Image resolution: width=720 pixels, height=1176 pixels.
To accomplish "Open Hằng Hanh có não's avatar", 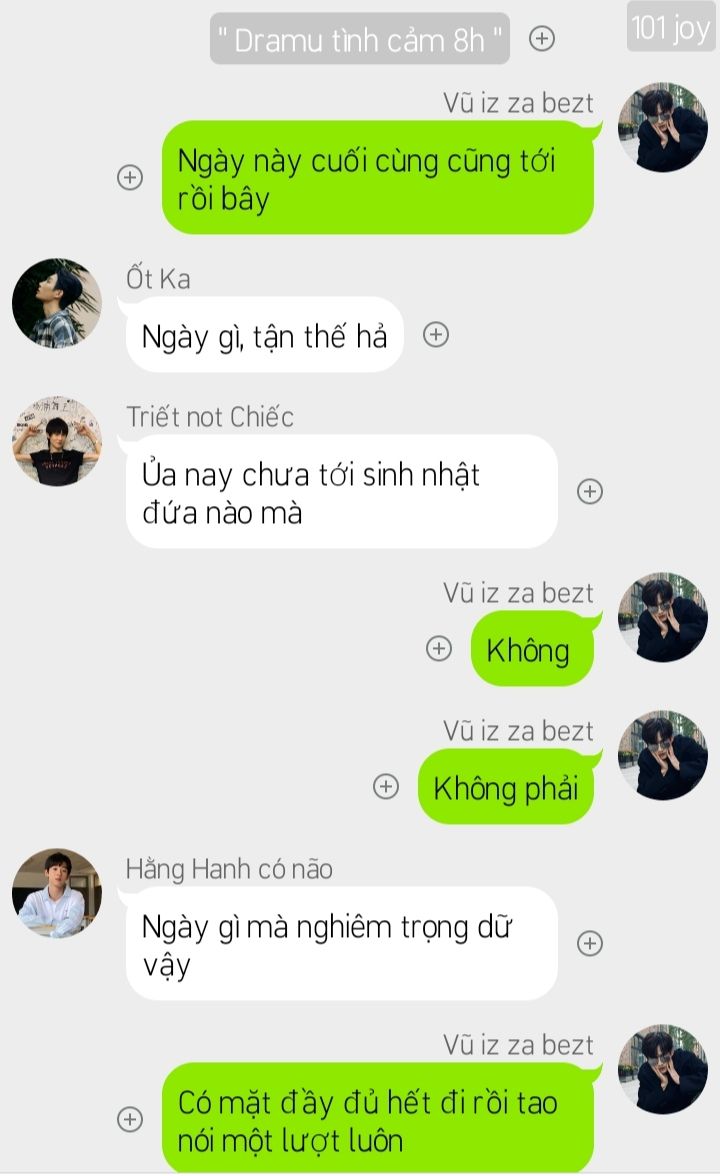I will coord(57,893).
